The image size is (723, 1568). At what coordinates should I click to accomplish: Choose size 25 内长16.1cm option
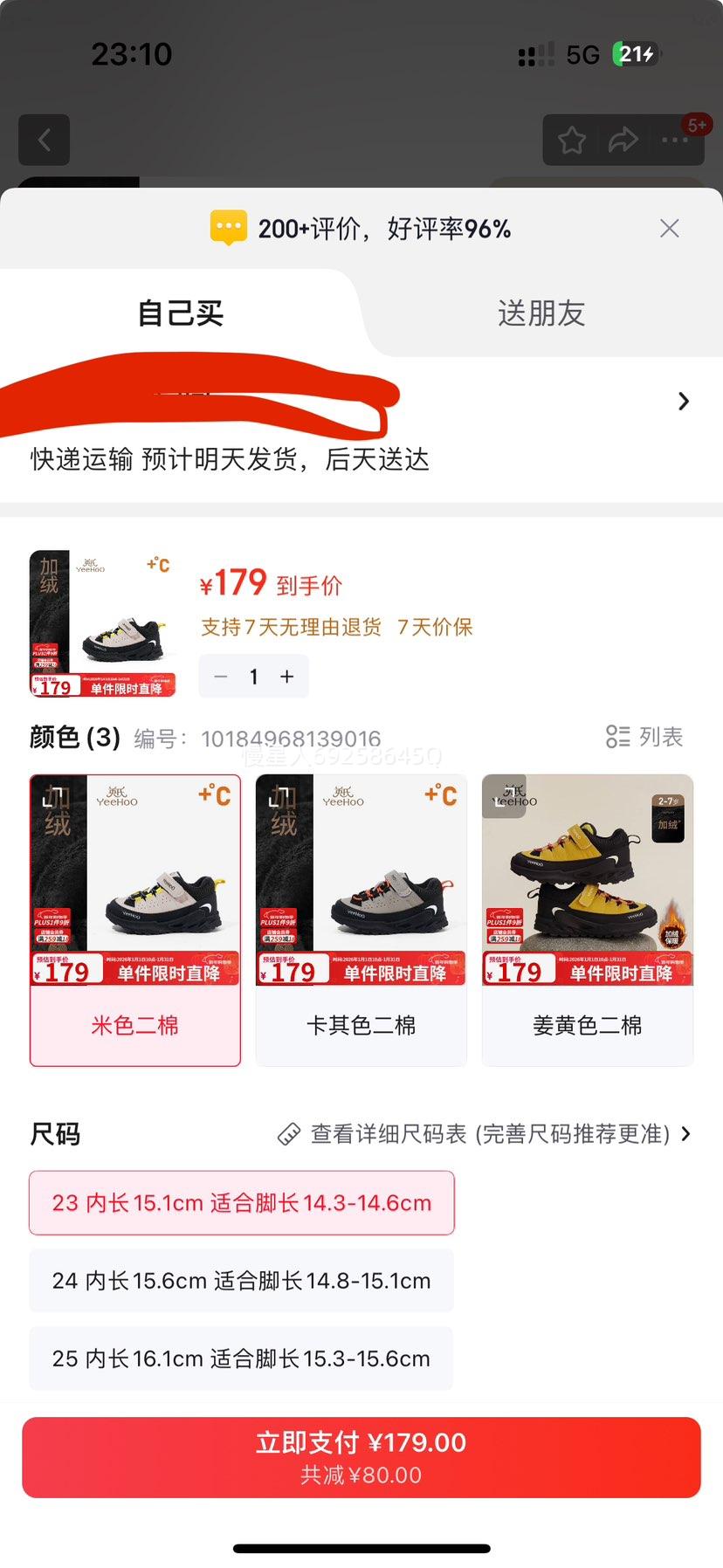(x=241, y=1358)
